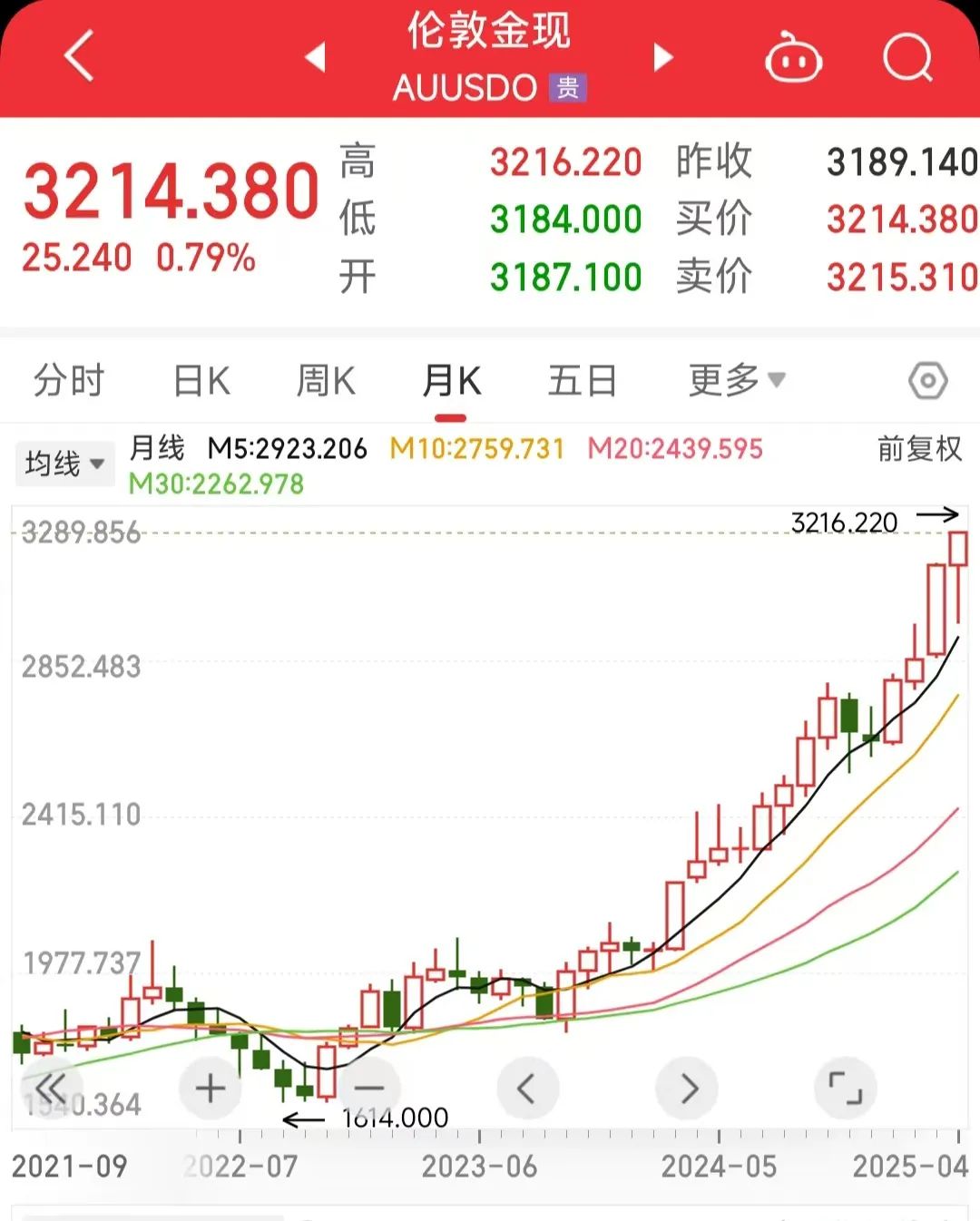Switch to the 周K tab
Viewport: 980px width, 1221px height.
point(326,381)
